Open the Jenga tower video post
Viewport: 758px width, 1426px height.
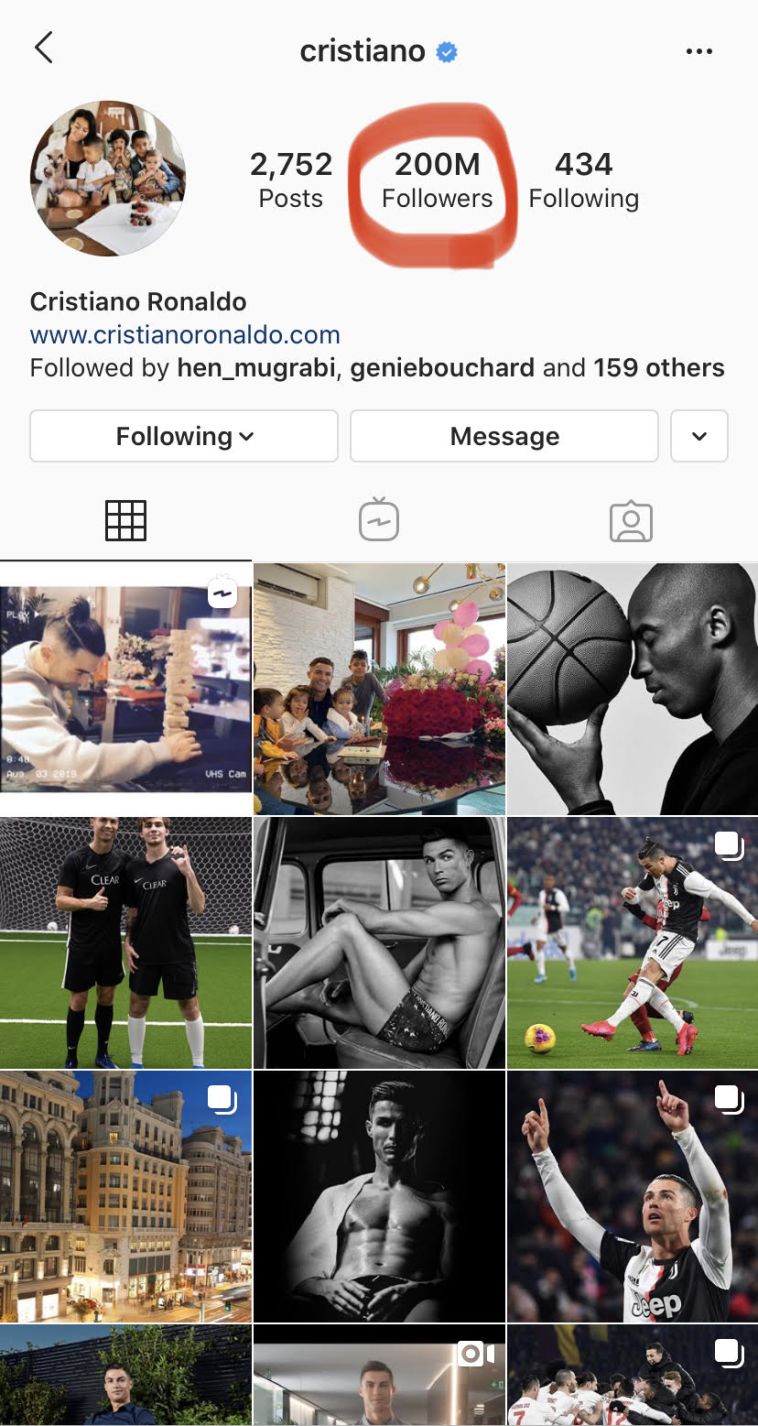pyautogui.click(x=125, y=688)
